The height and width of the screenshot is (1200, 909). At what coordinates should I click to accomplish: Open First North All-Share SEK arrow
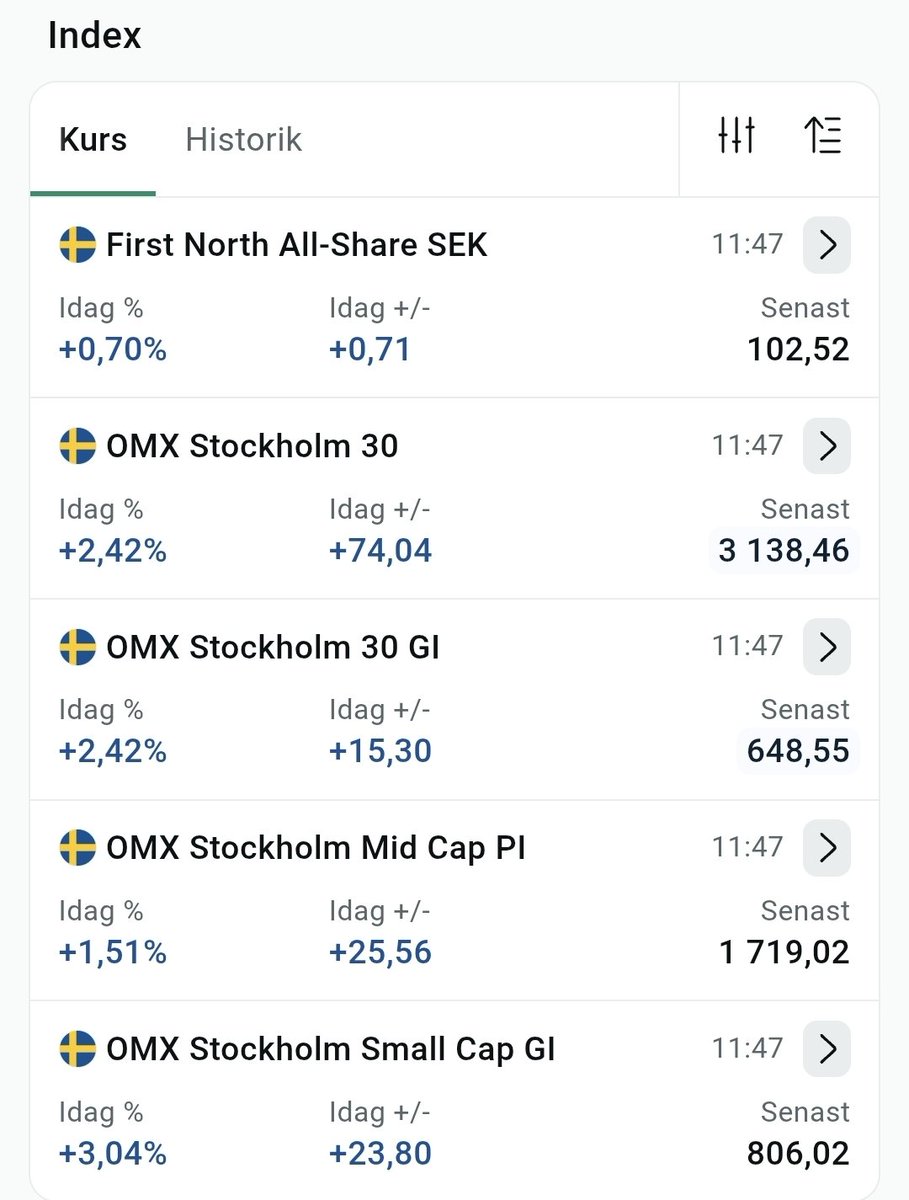(x=827, y=245)
